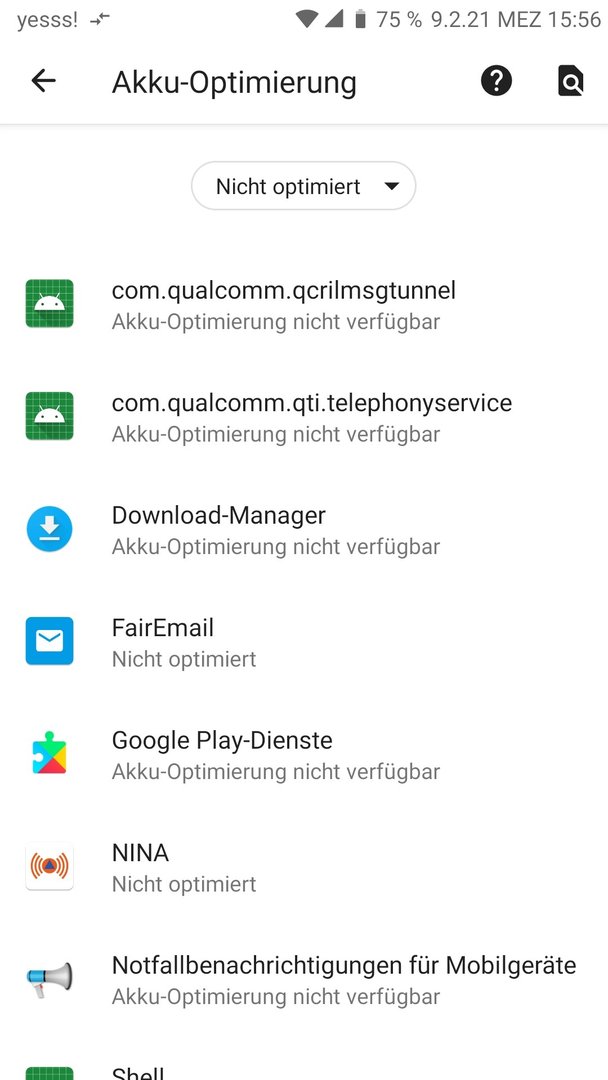
Task: Open FairEmail battery optimization setting
Action: [304, 641]
